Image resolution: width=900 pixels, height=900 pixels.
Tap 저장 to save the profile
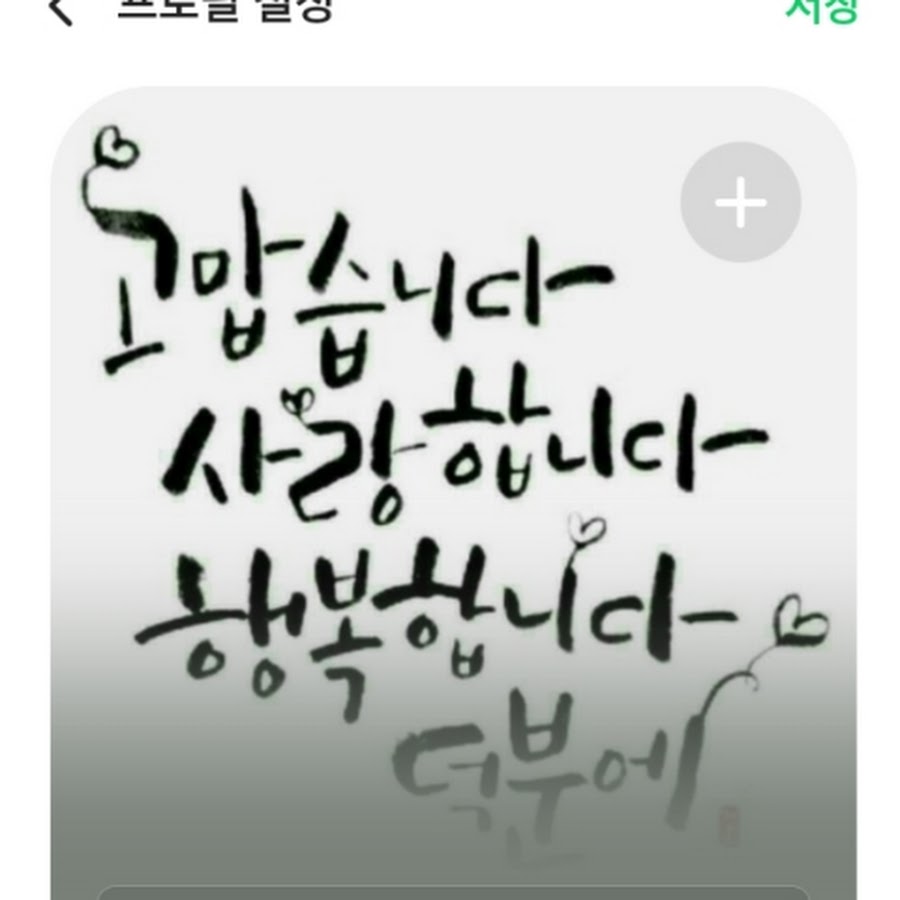coord(822,8)
